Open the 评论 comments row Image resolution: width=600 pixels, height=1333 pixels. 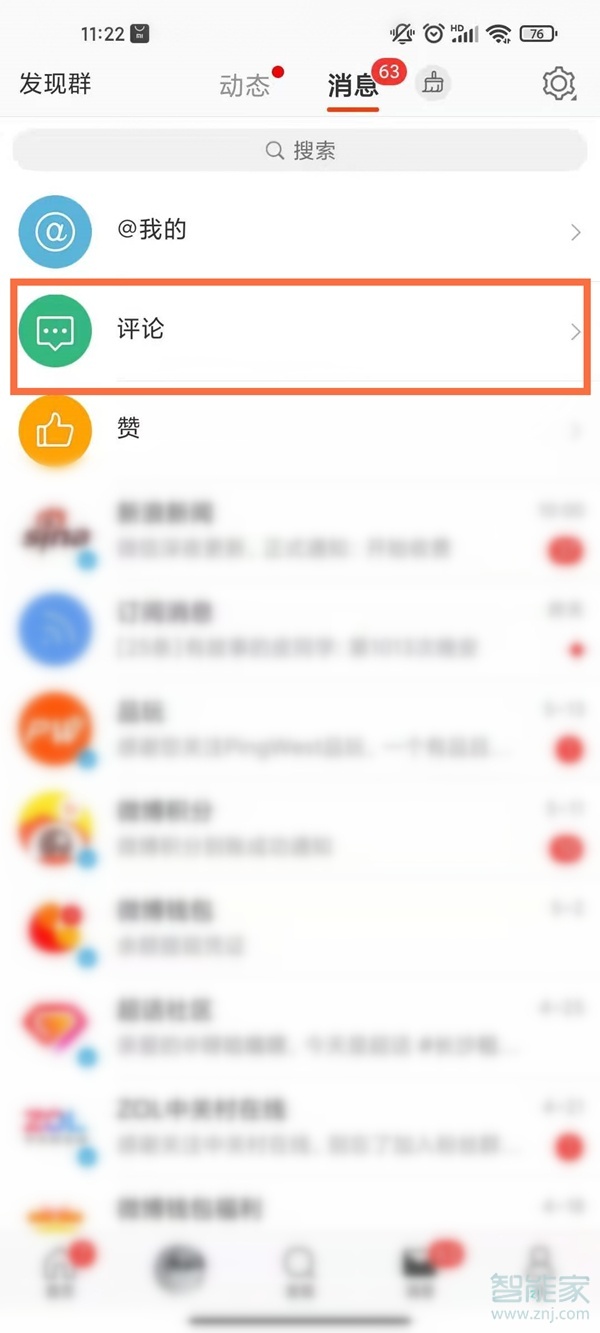pyautogui.click(x=300, y=331)
